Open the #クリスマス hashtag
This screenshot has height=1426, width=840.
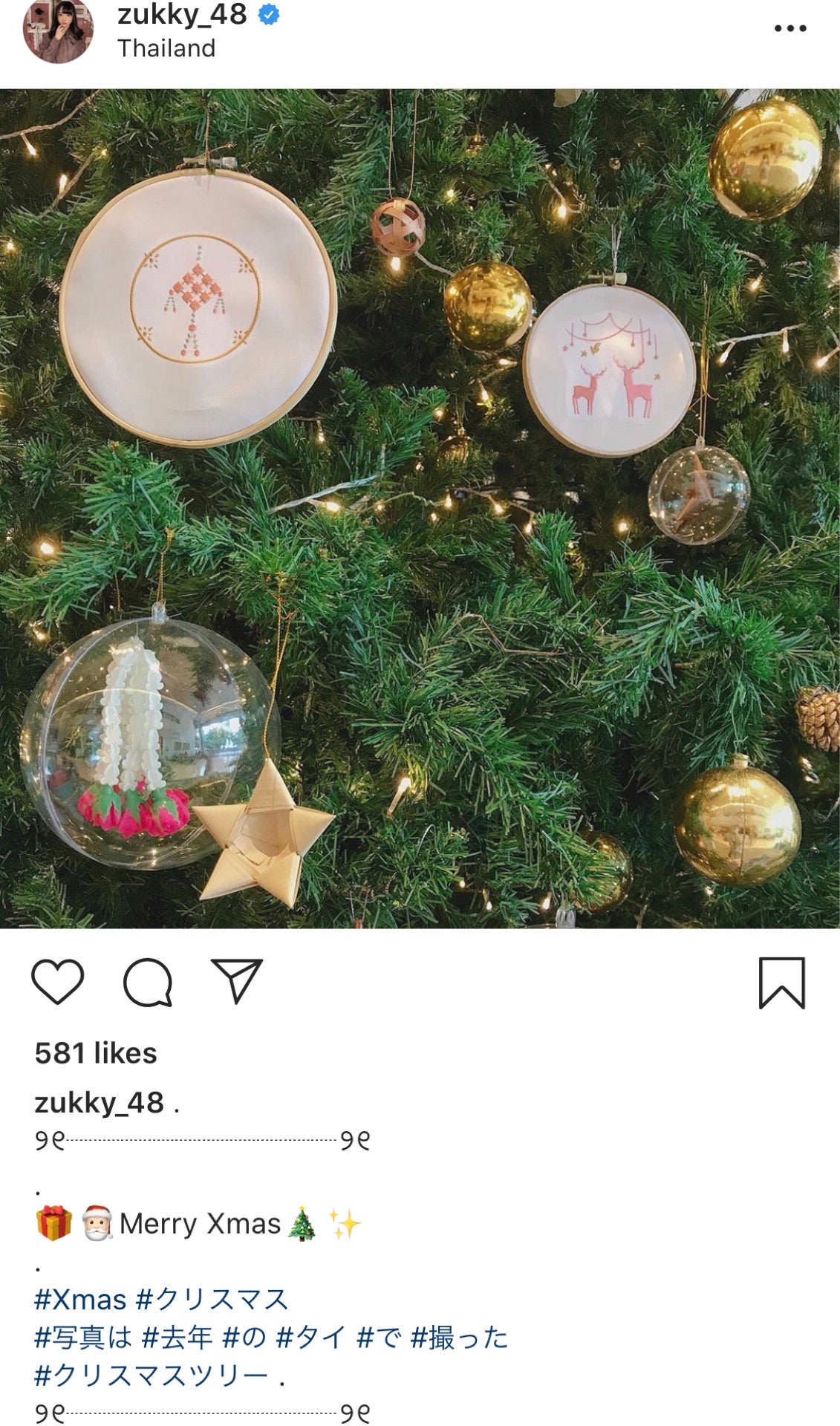212,1300
